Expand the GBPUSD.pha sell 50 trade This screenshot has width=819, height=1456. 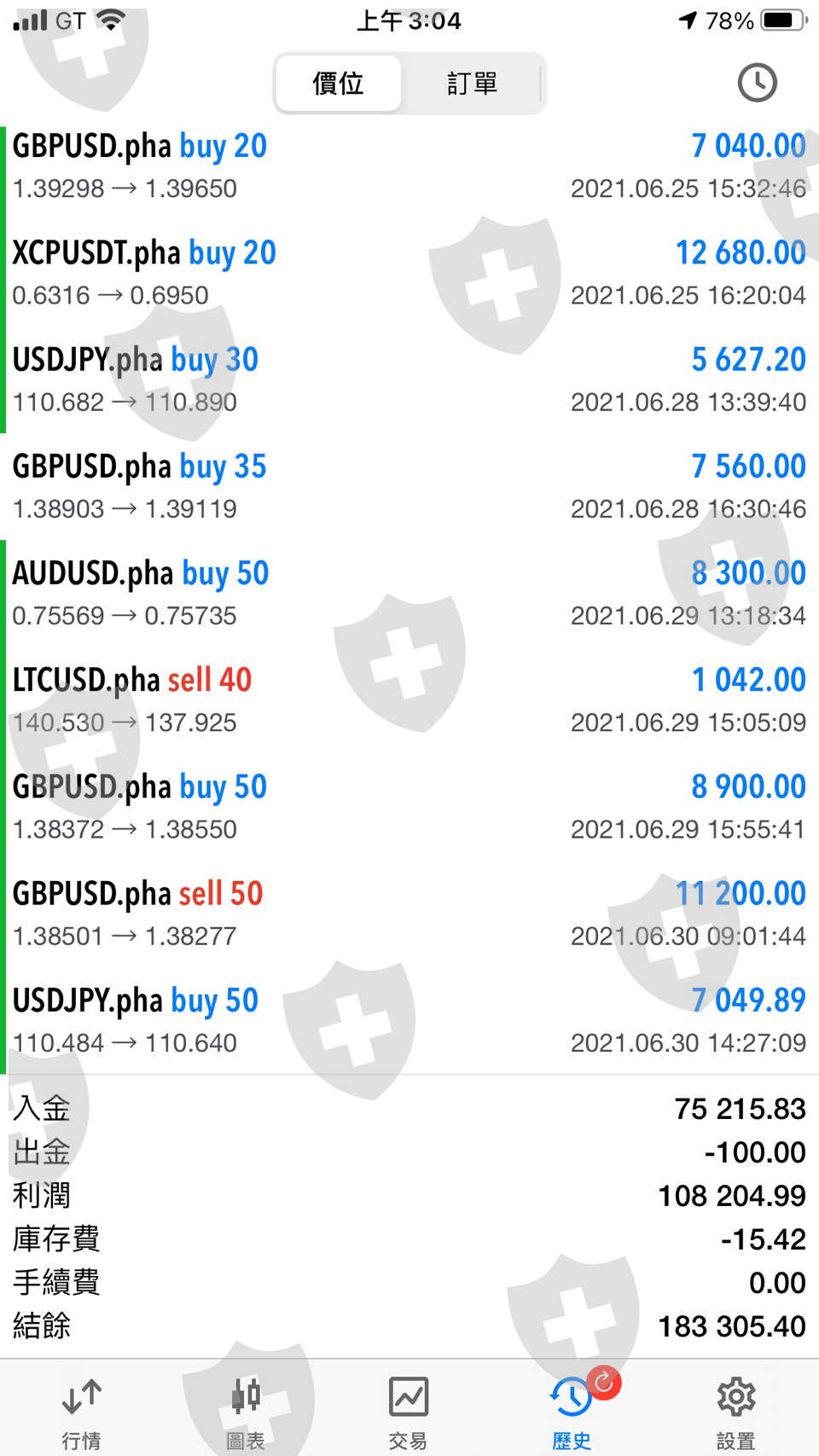click(409, 913)
